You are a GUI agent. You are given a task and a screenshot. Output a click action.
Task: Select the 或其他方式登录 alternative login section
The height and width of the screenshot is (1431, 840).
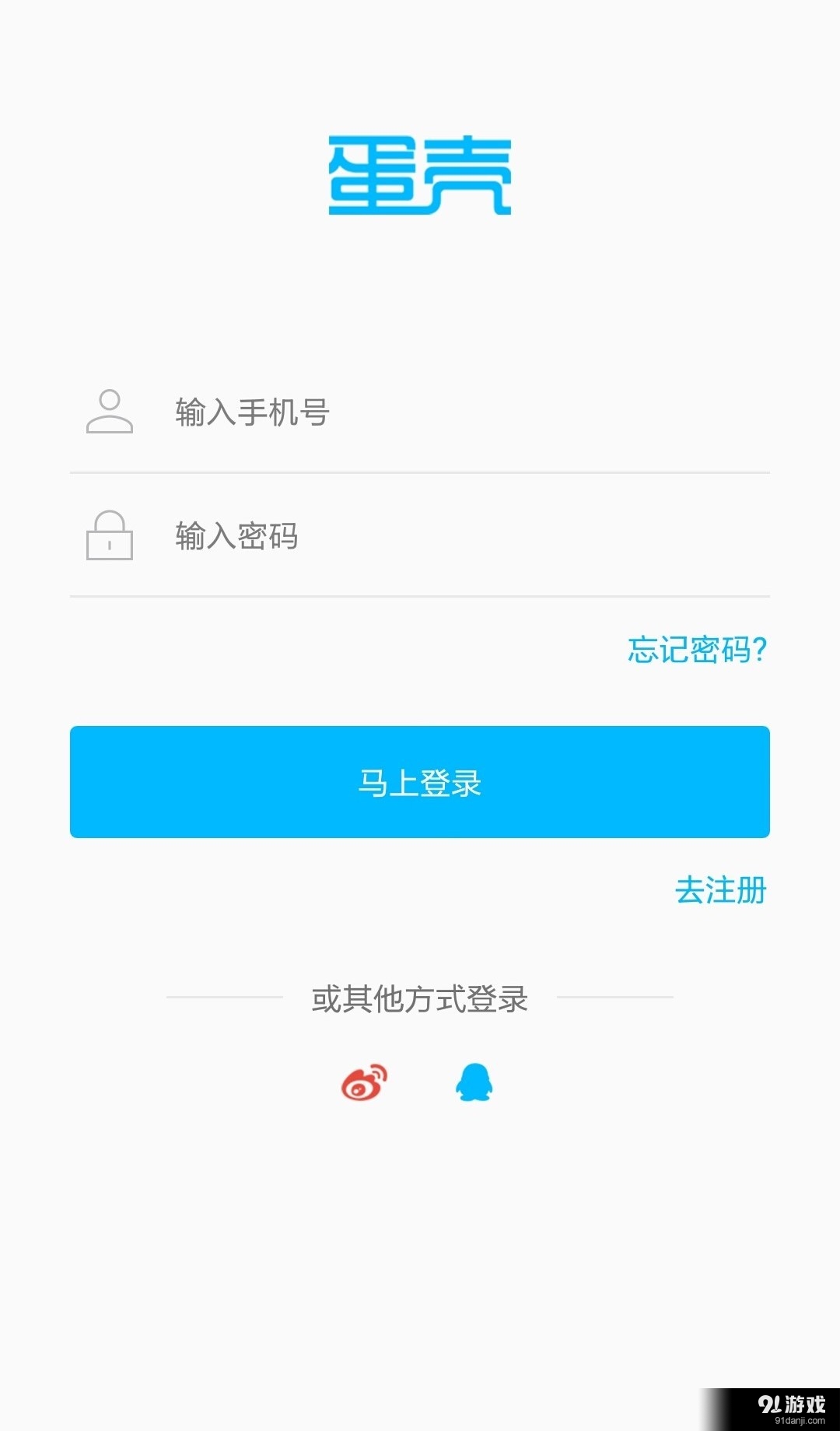point(420,998)
